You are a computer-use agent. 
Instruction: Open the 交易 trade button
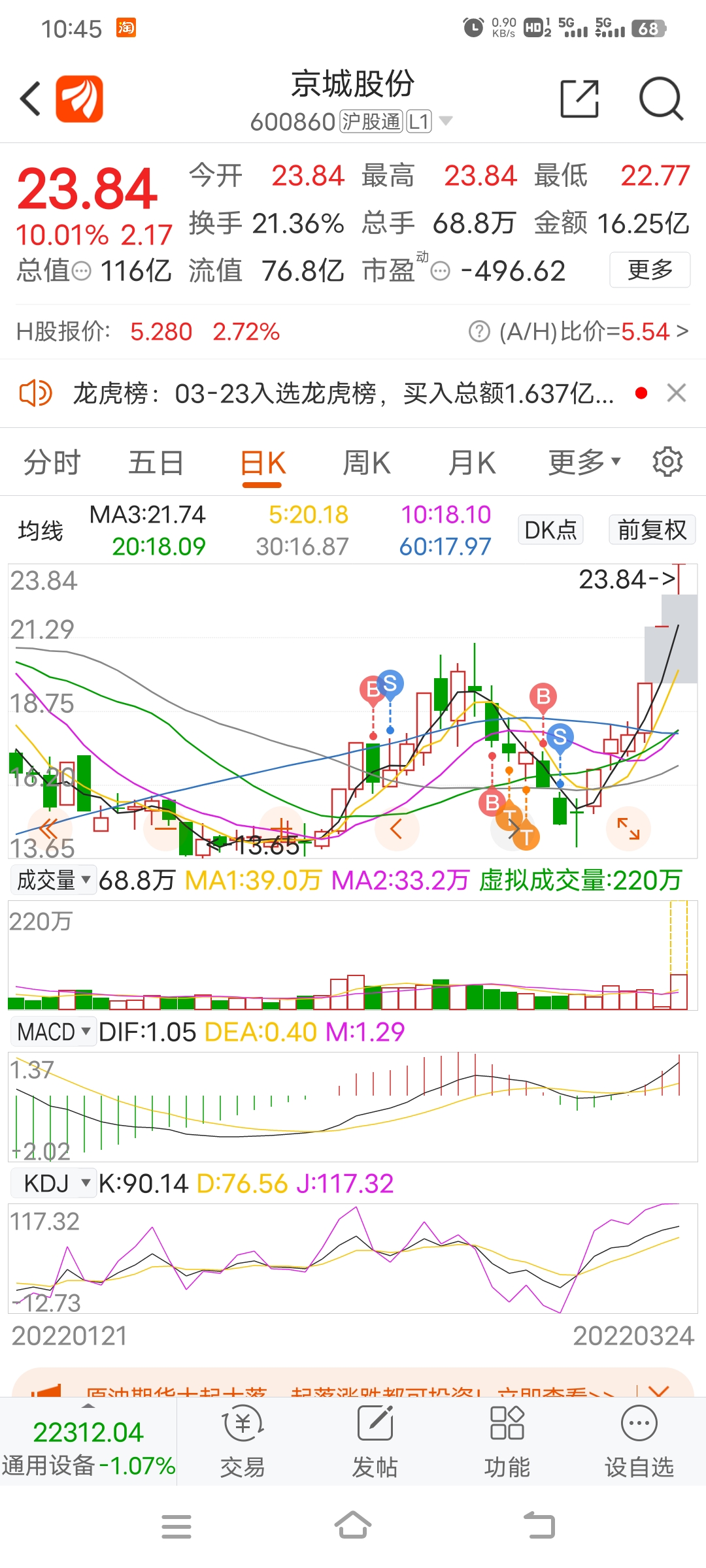[x=243, y=1442]
